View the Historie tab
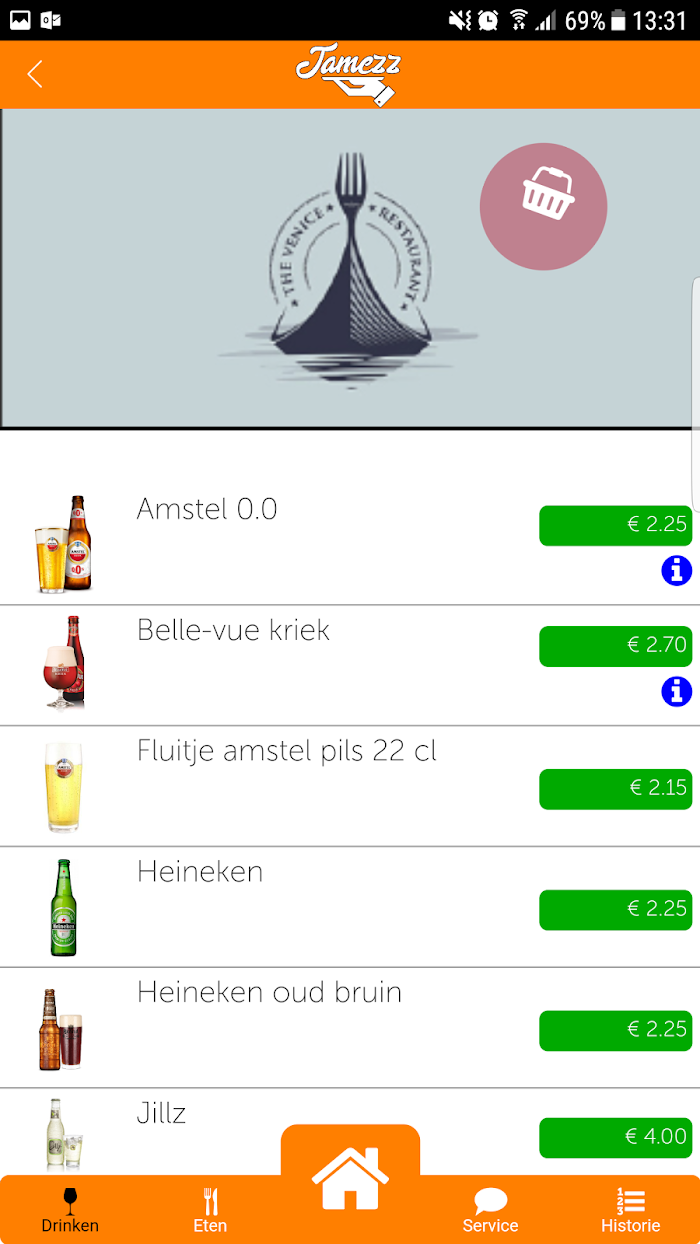The height and width of the screenshot is (1244, 700). 630,1210
